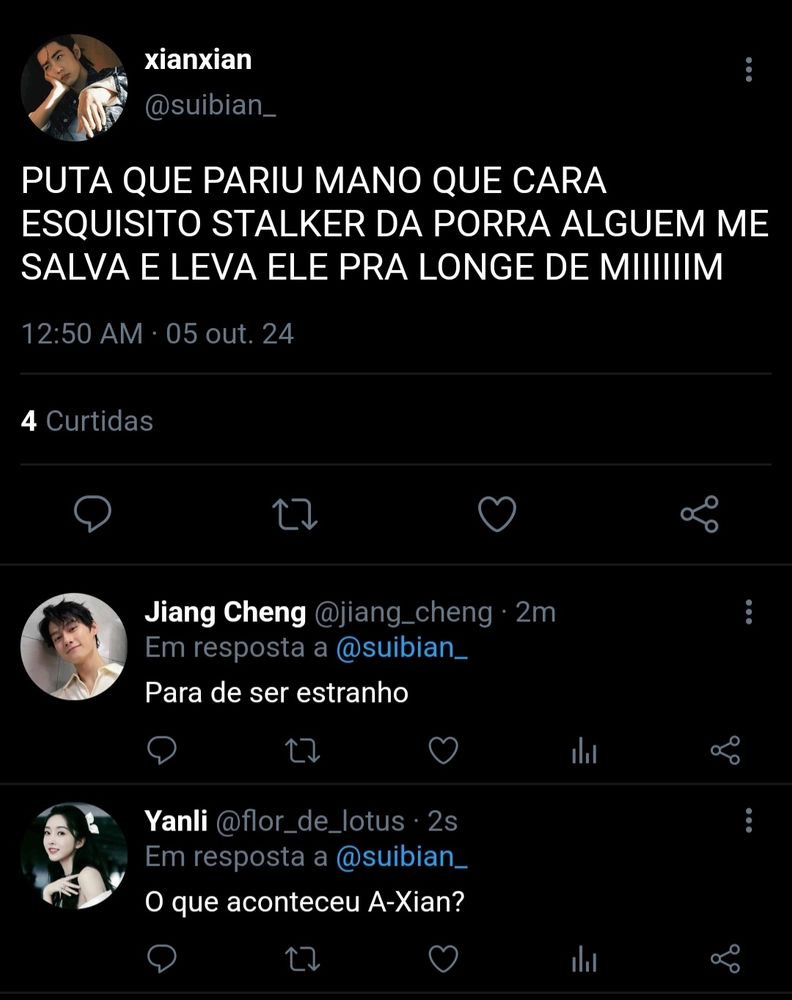Viewport: 792px width, 1000px height.
Task: Share xianxian's main tweet
Action: point(699,515)
